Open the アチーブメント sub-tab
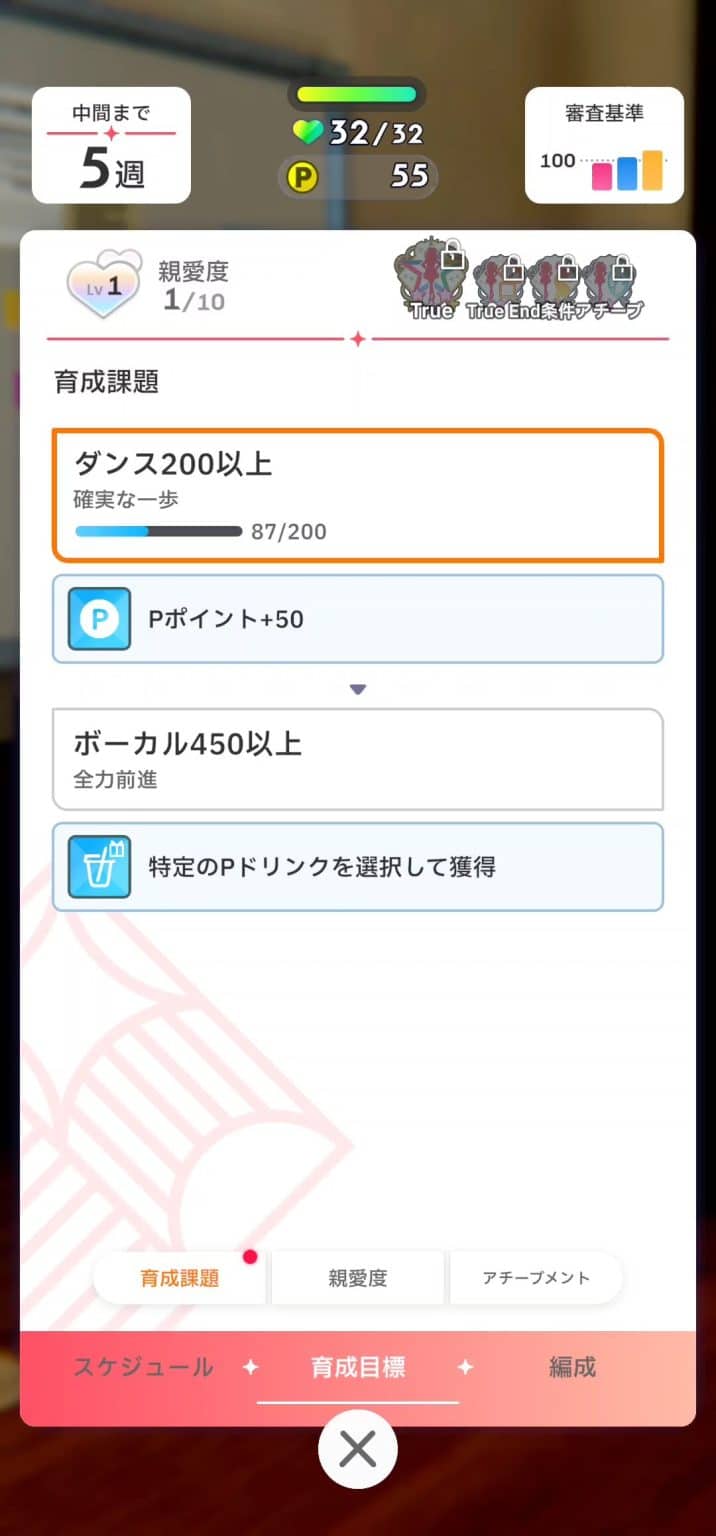 (536, 1277)
